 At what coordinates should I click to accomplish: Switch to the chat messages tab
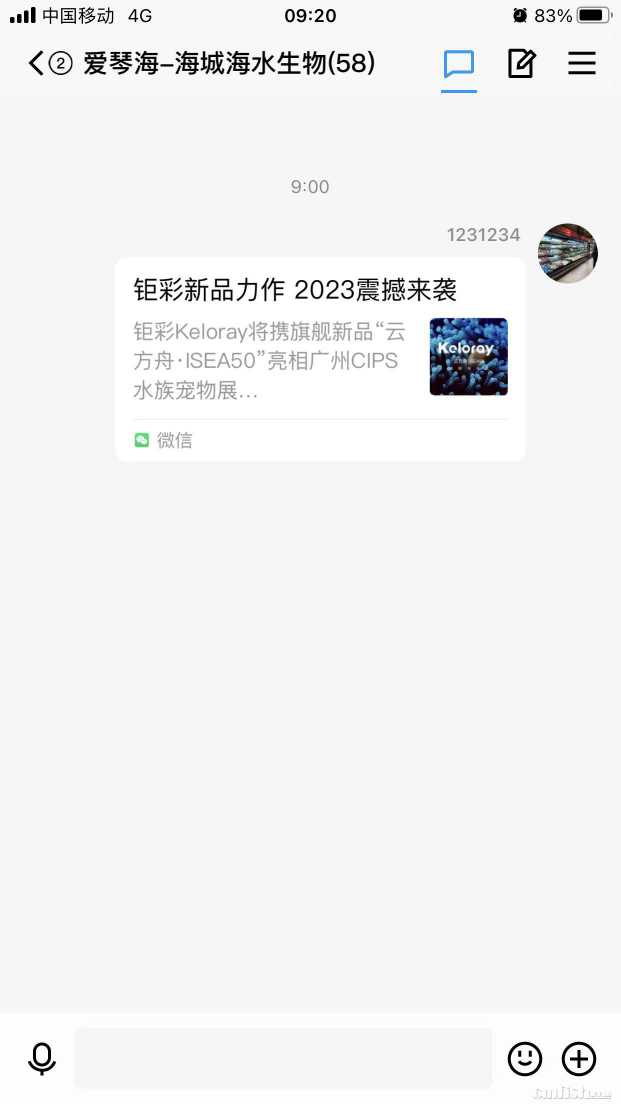459,64
